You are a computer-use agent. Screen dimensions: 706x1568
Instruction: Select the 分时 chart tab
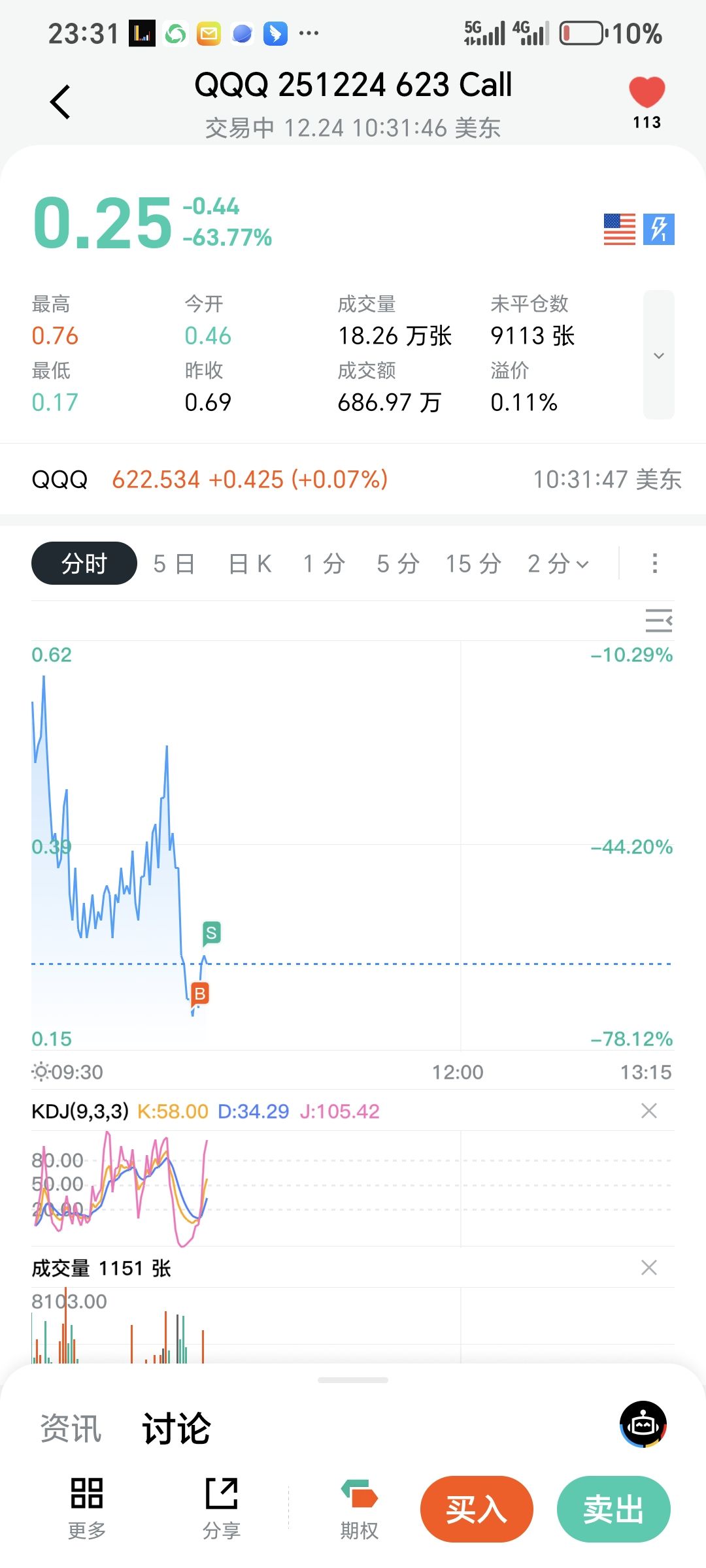[x=84, y=563]
